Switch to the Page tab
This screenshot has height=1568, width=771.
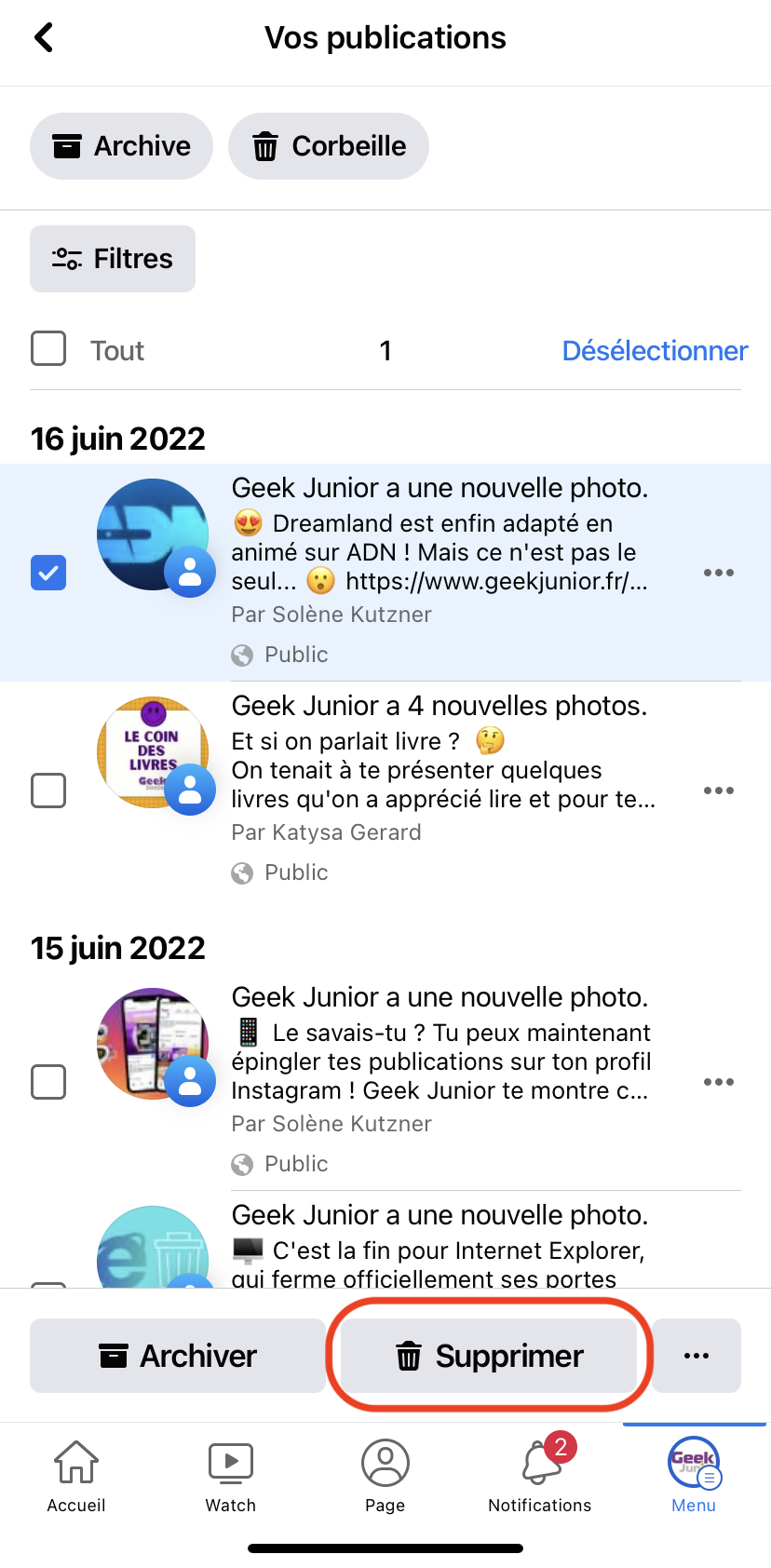tap(385, 1476)
